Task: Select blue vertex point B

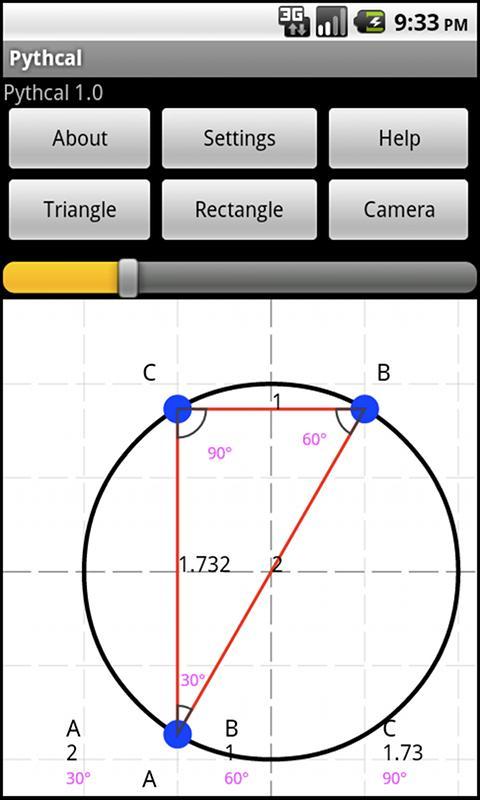Action: [364, 409]
